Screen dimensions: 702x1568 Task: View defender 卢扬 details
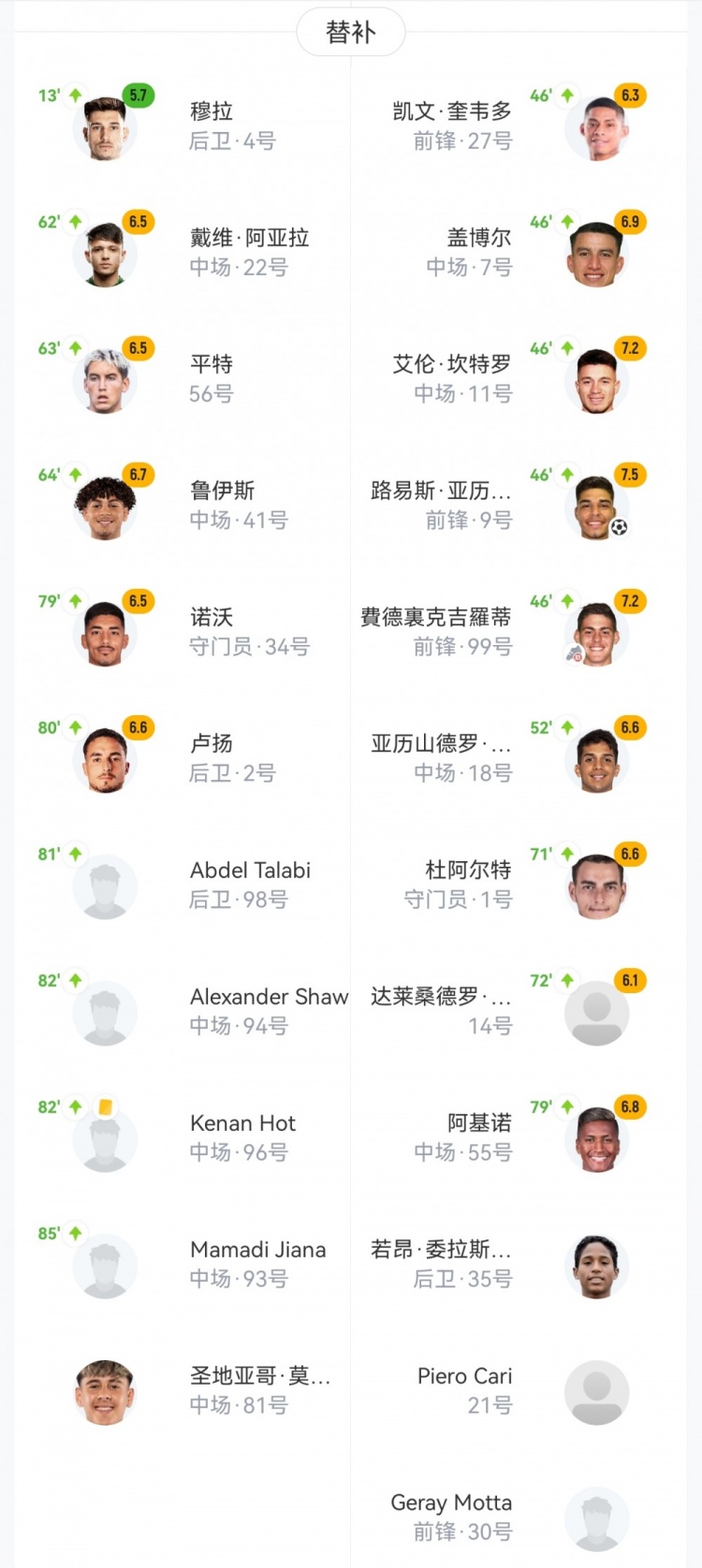pos(212,757)
